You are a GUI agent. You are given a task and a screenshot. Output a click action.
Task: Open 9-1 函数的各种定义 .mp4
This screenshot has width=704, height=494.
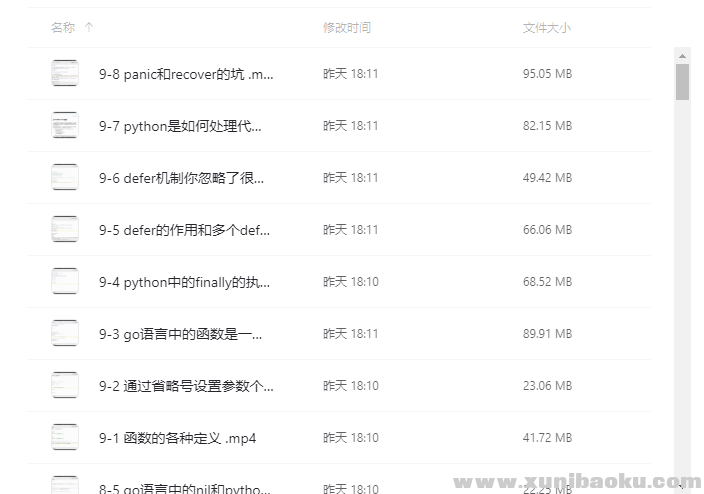177,438
